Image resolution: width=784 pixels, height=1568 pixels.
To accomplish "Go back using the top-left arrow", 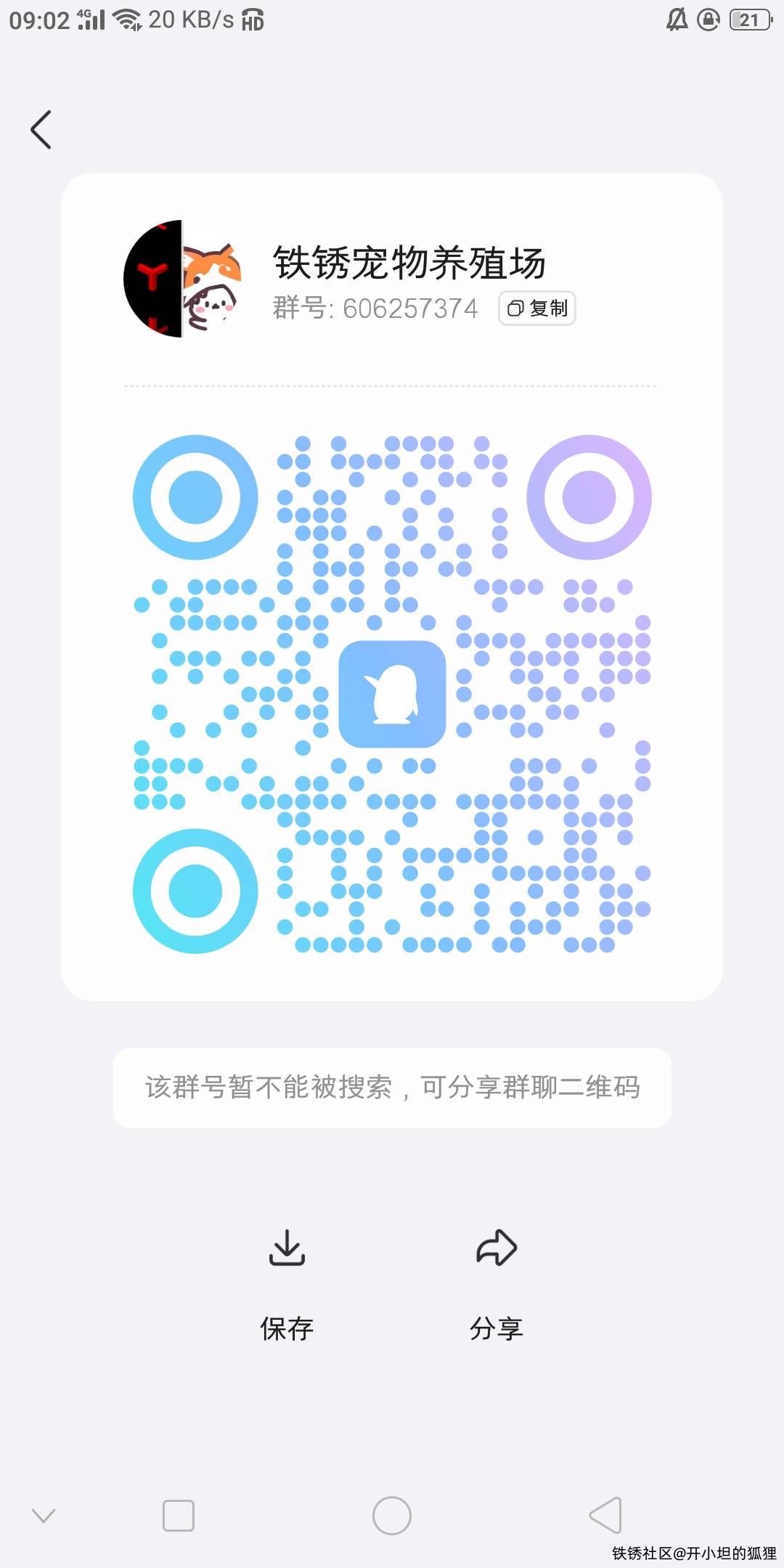I will coord(41,130).
